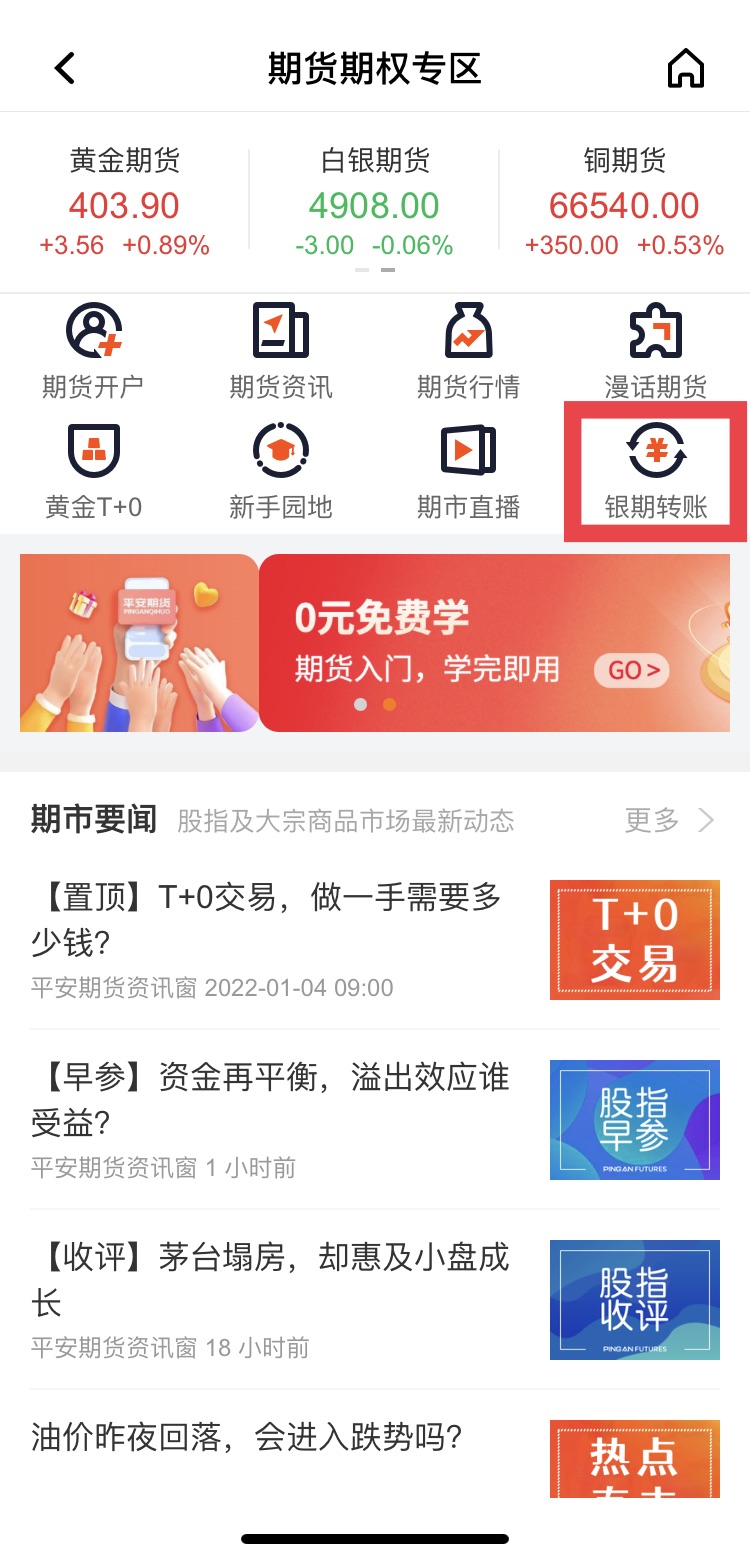The image size is (750, 1560).
Task: Open the home icon in the header
Action: (x=685, y=68)
